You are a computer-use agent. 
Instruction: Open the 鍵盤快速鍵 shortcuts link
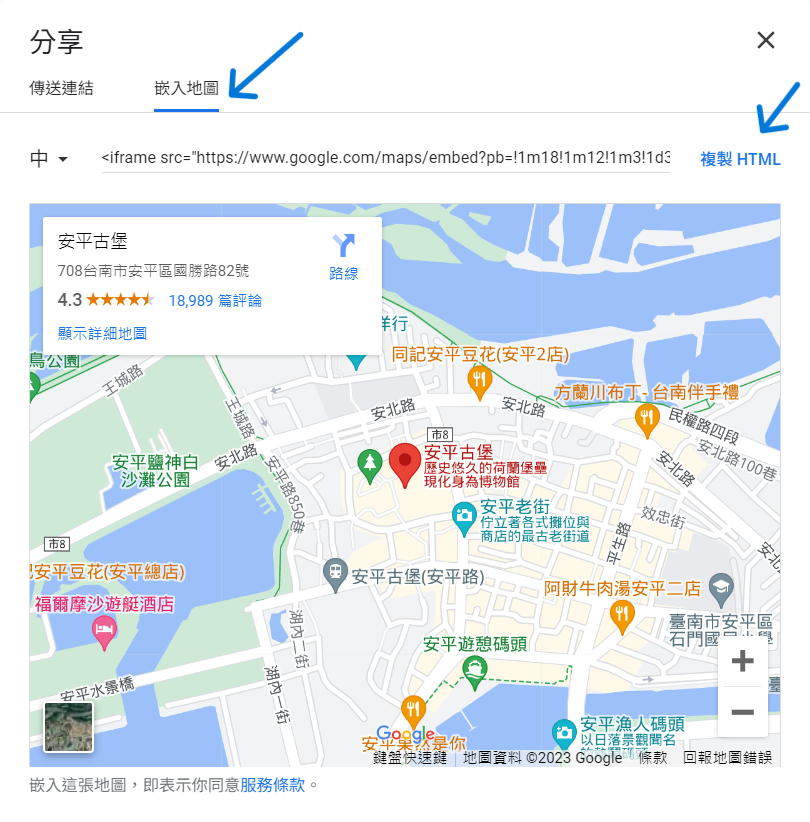pyautogui.click(x=410, y=758)
